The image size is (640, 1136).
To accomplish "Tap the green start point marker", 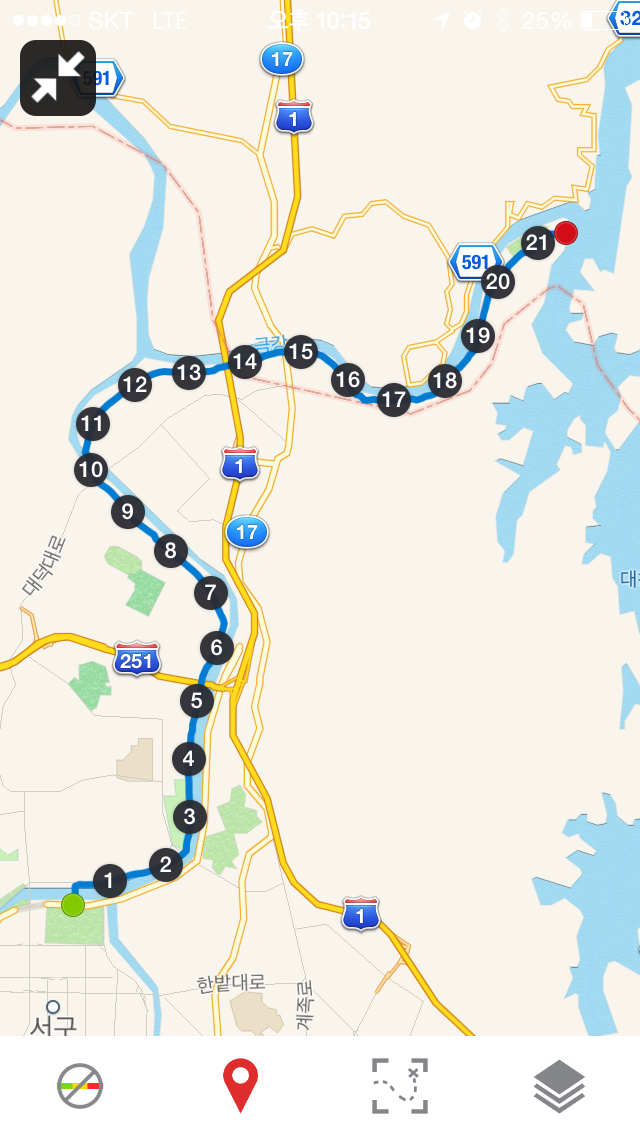I will (72, 905).
